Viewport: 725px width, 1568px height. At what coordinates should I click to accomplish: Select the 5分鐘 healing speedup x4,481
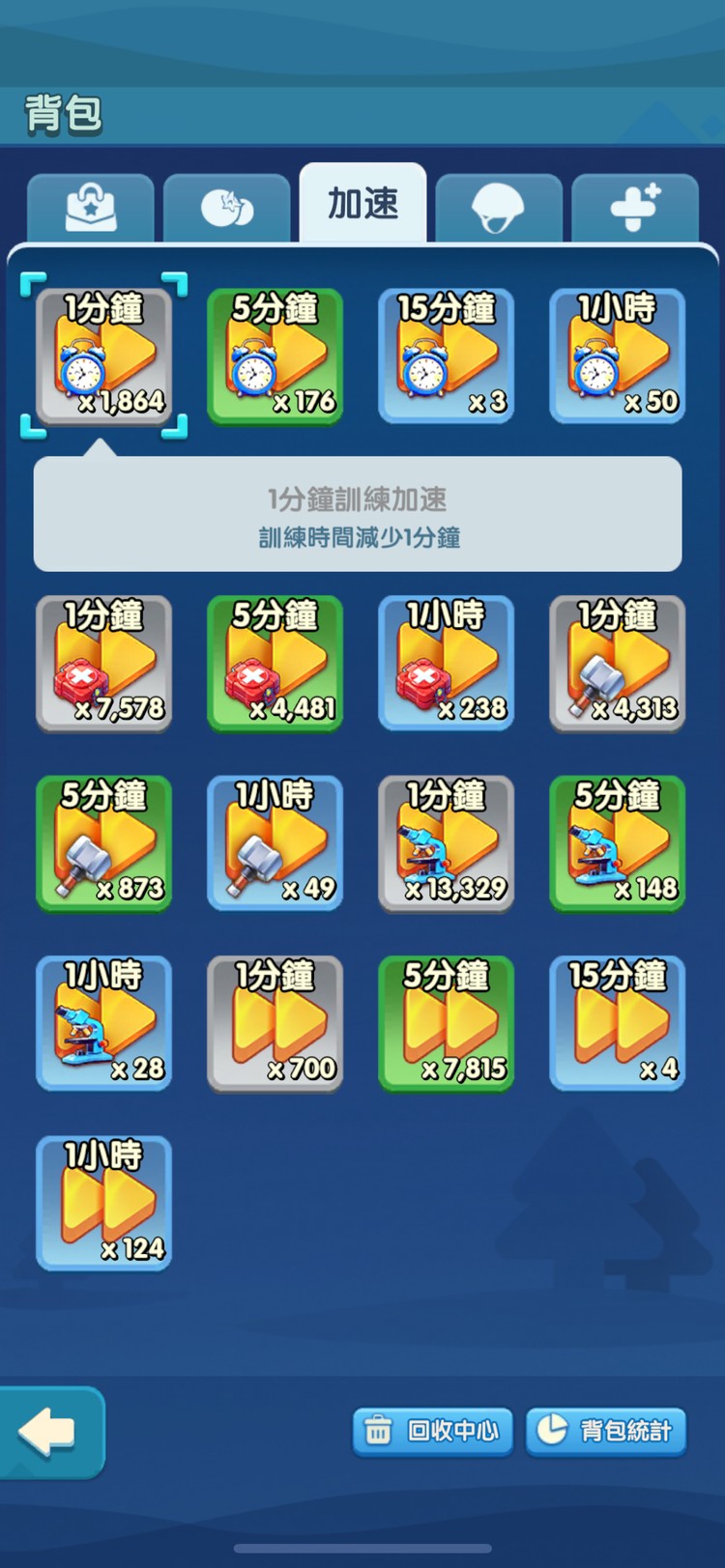(275, 664)
